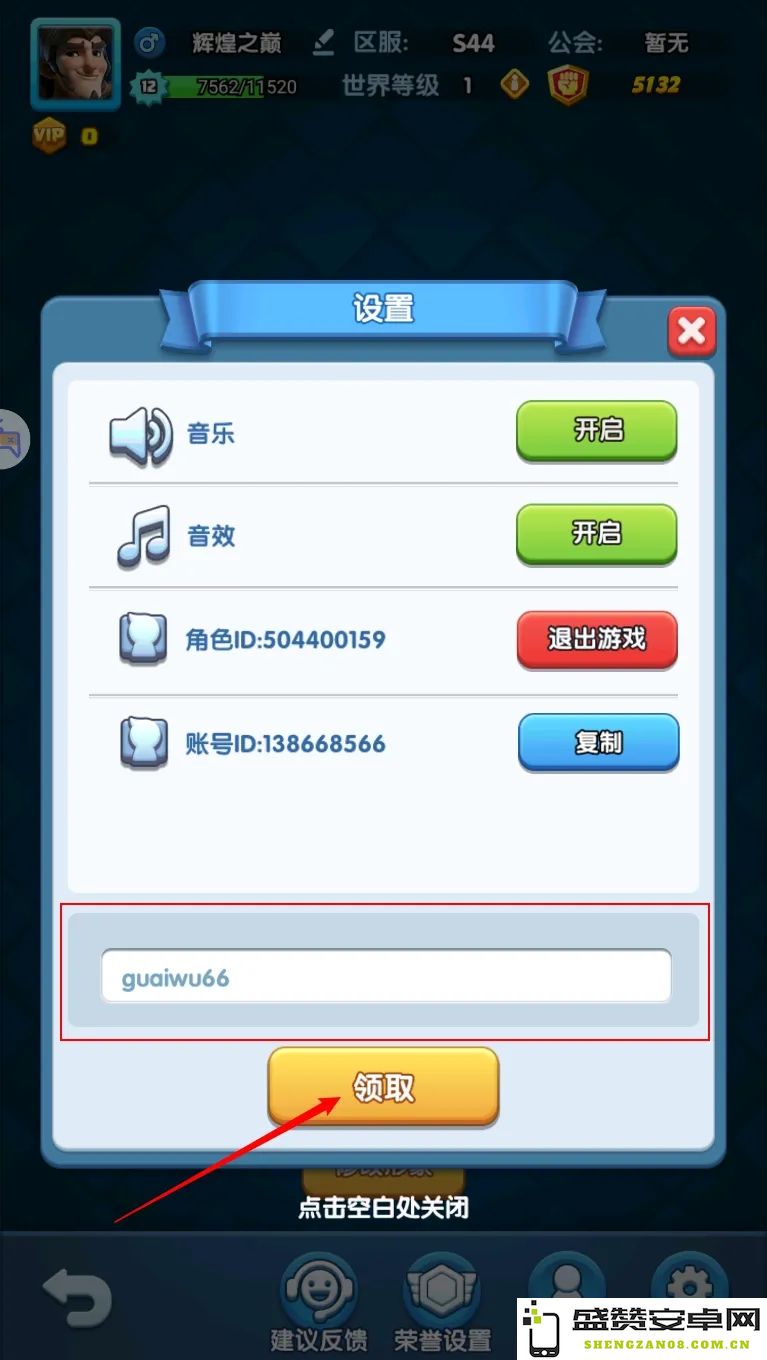The image size is (767, 1360).
Task: Tap the player avatar portrait
Action: pyautogui.click(x=75, y=63)
